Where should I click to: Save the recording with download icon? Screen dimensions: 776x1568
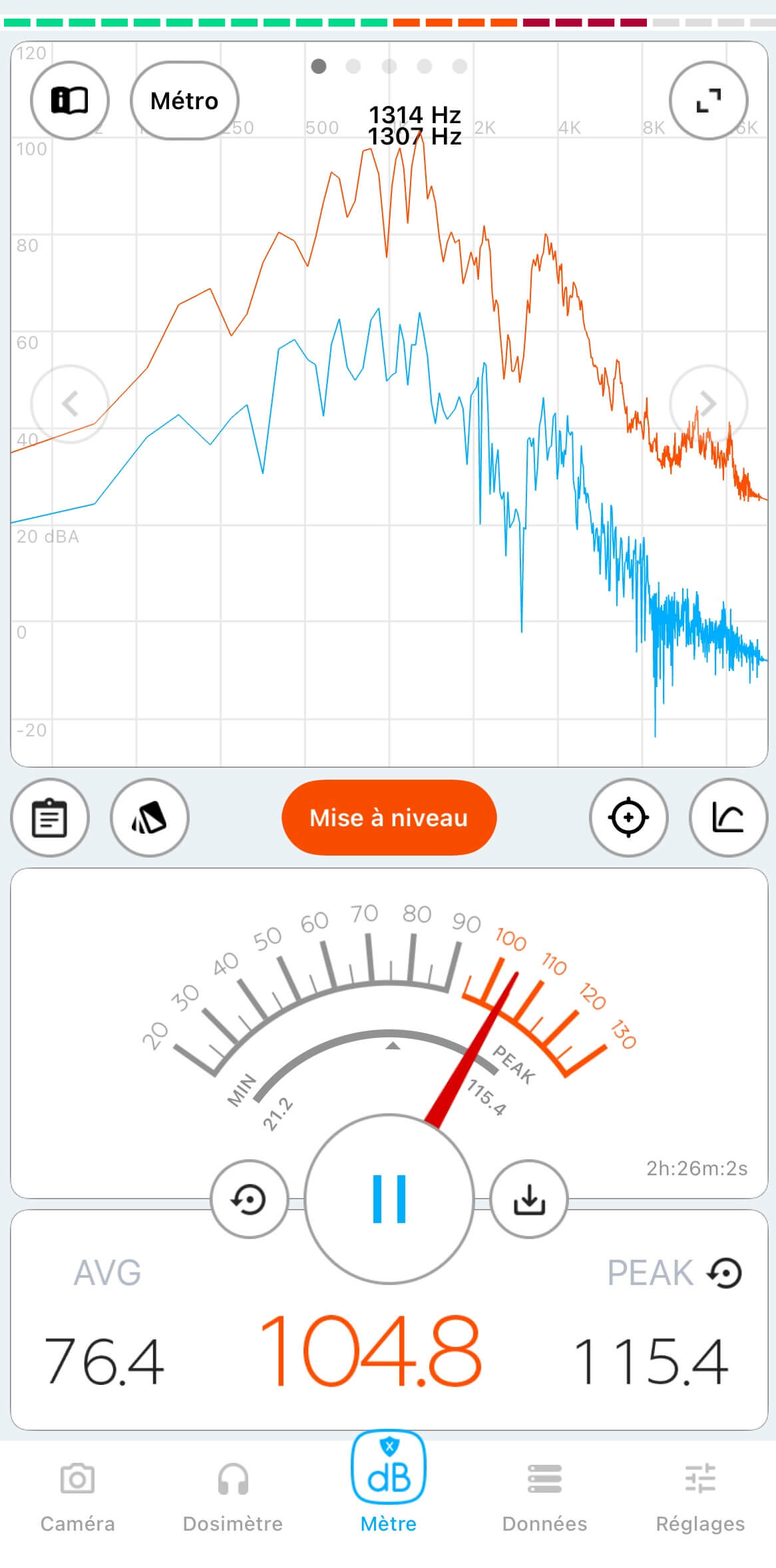pyautogui.click(x=529, y=1199)
